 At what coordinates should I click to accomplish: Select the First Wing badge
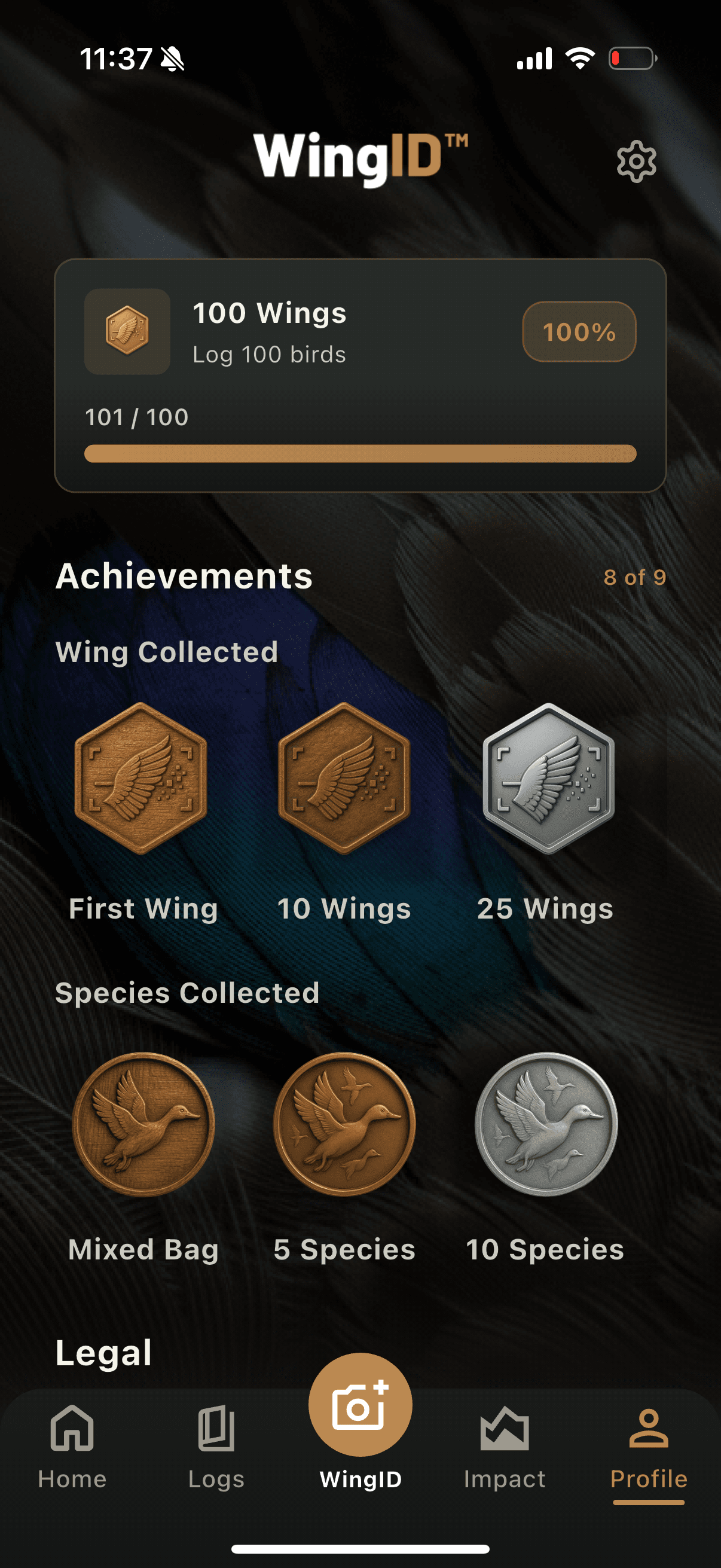click(142, 781)
